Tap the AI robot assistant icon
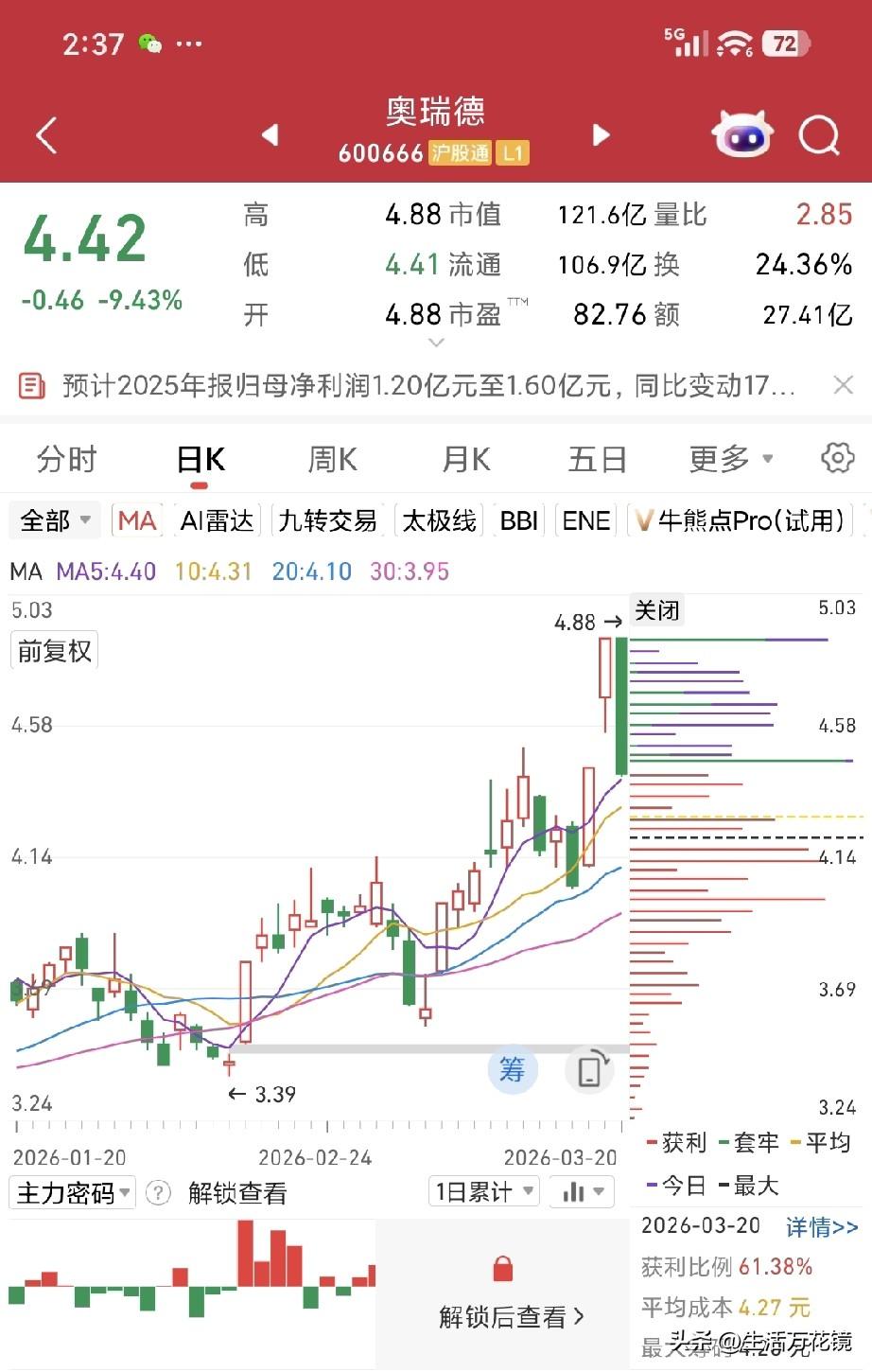 (741, 134)
